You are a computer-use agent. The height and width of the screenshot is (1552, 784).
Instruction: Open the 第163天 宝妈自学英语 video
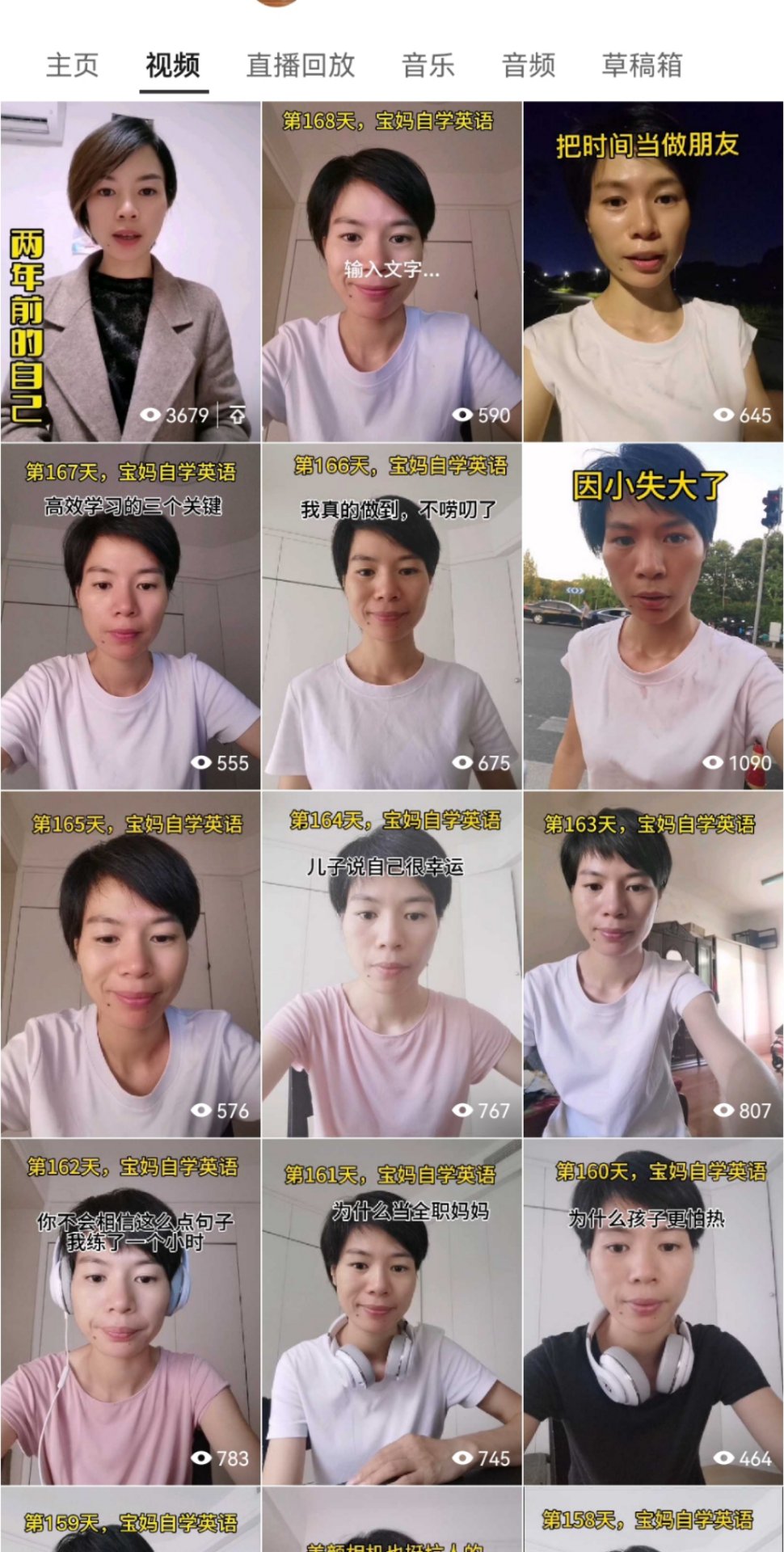[x=653, y=964]
